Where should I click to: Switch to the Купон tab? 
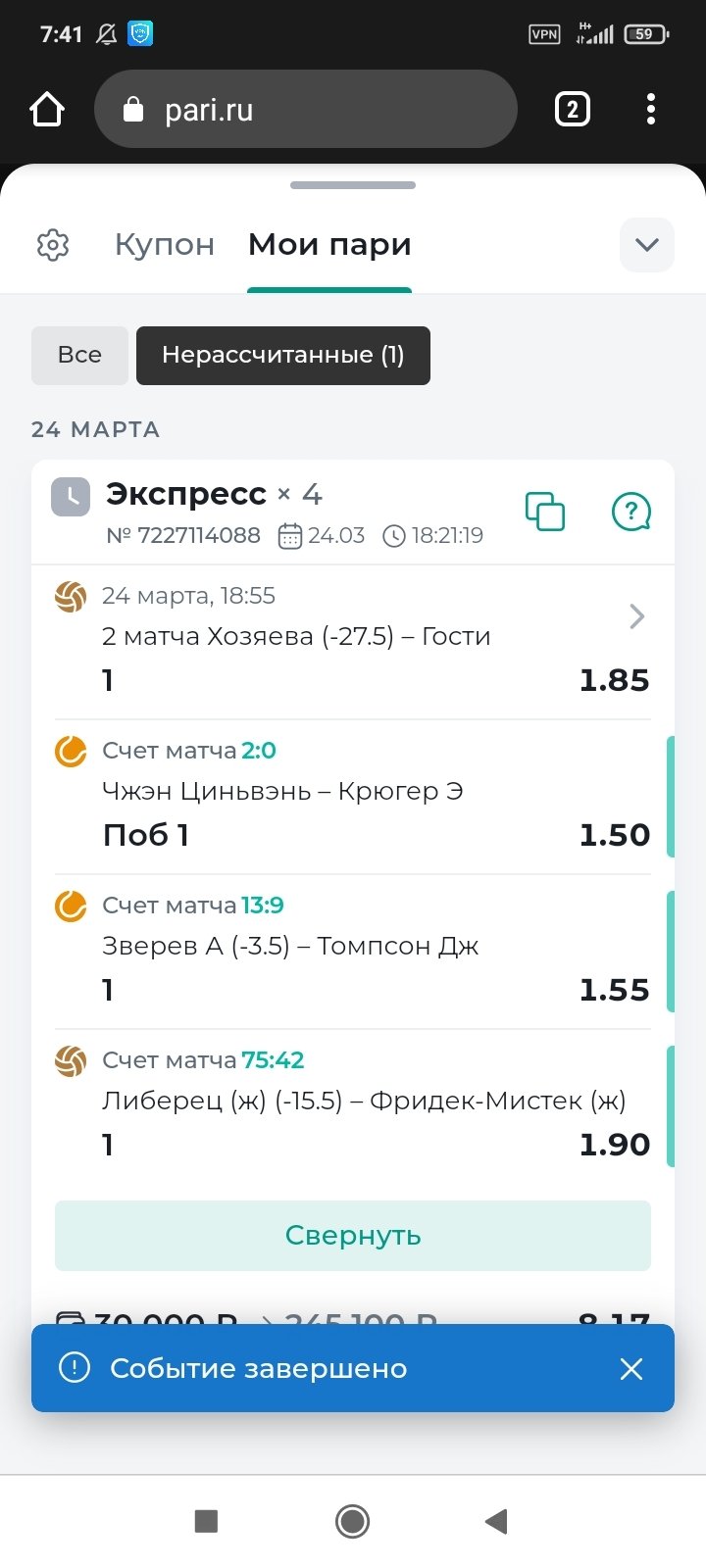pos(165,245)
